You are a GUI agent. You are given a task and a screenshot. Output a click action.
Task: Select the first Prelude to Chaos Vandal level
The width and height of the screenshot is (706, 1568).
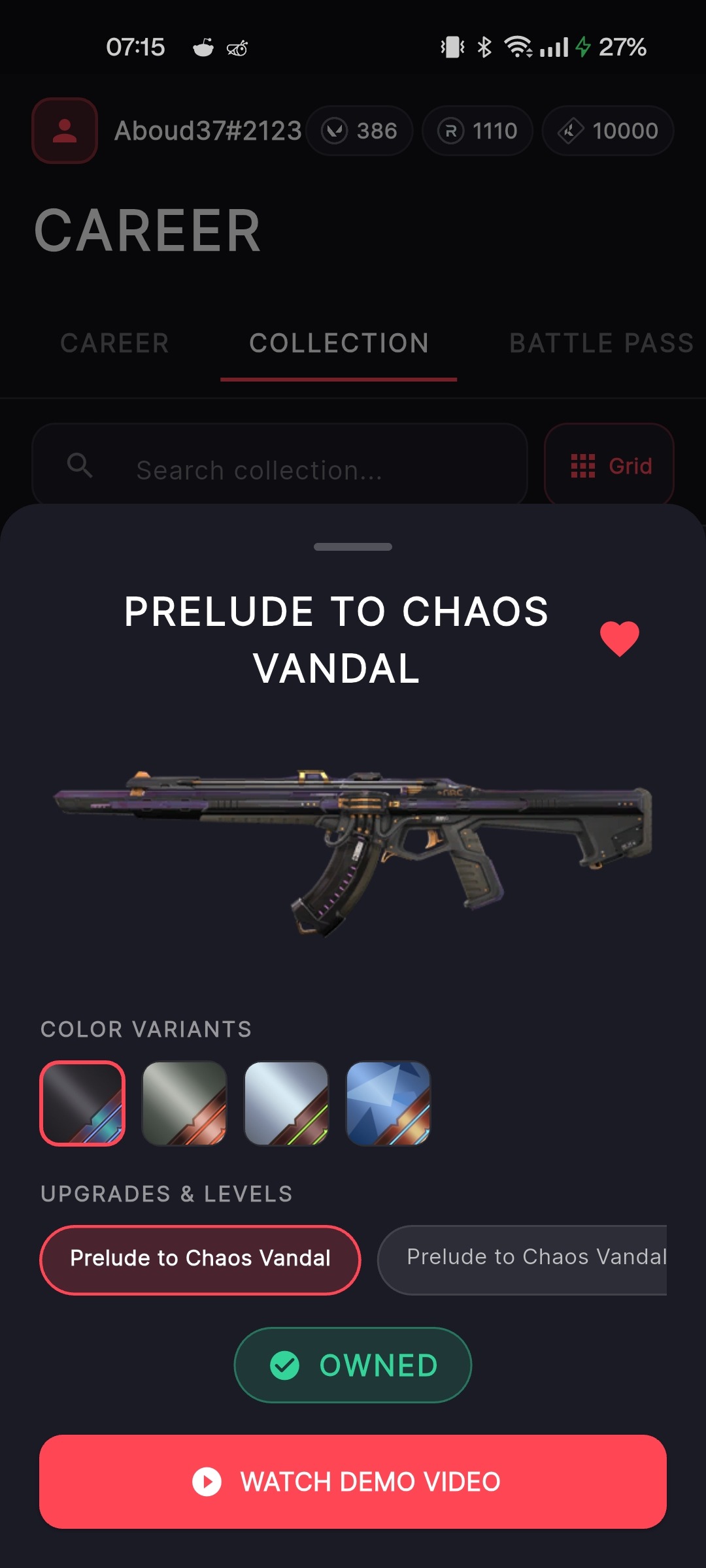(200, 1260)
